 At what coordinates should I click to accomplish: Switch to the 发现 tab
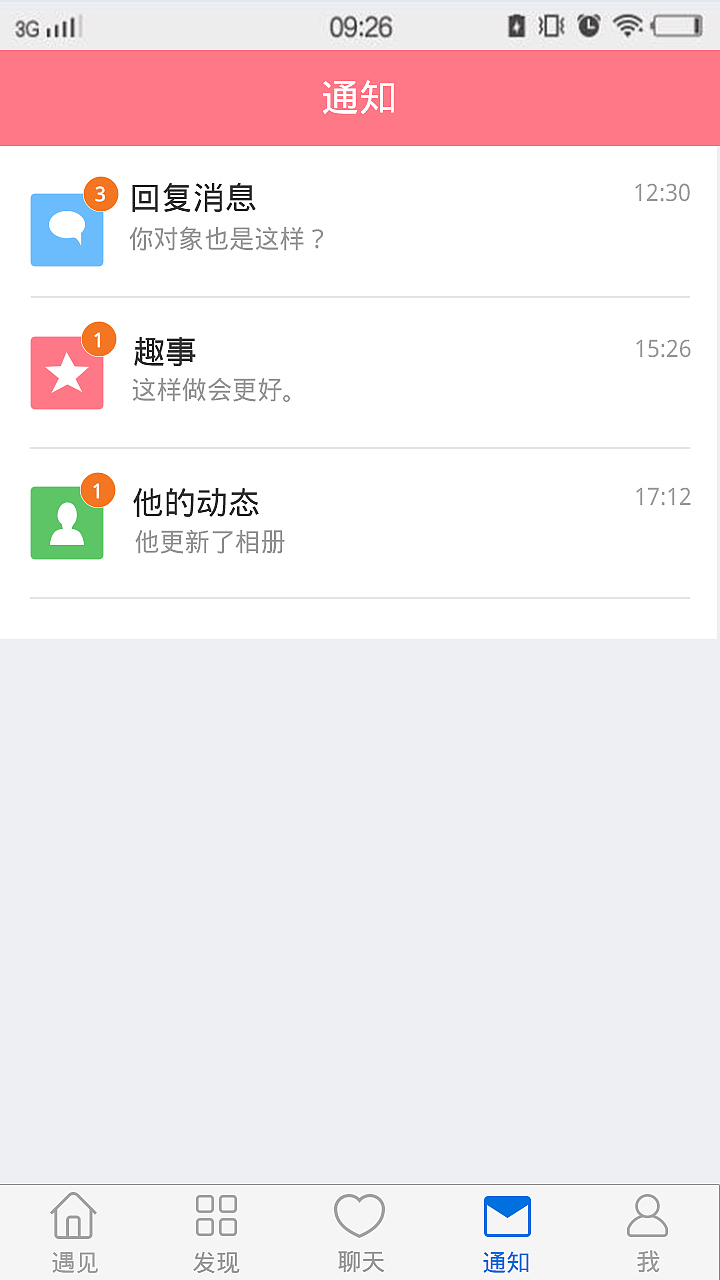(216, 1232)
